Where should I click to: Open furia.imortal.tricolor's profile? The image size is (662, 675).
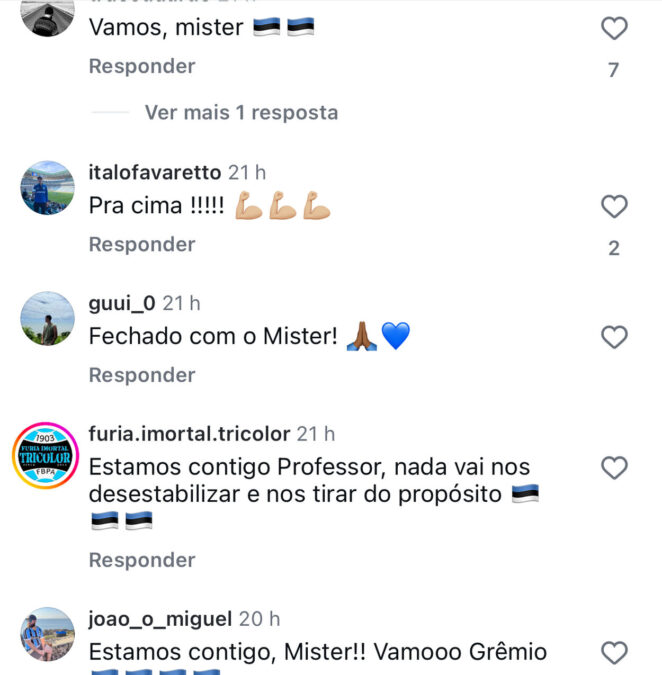point(189,434)
